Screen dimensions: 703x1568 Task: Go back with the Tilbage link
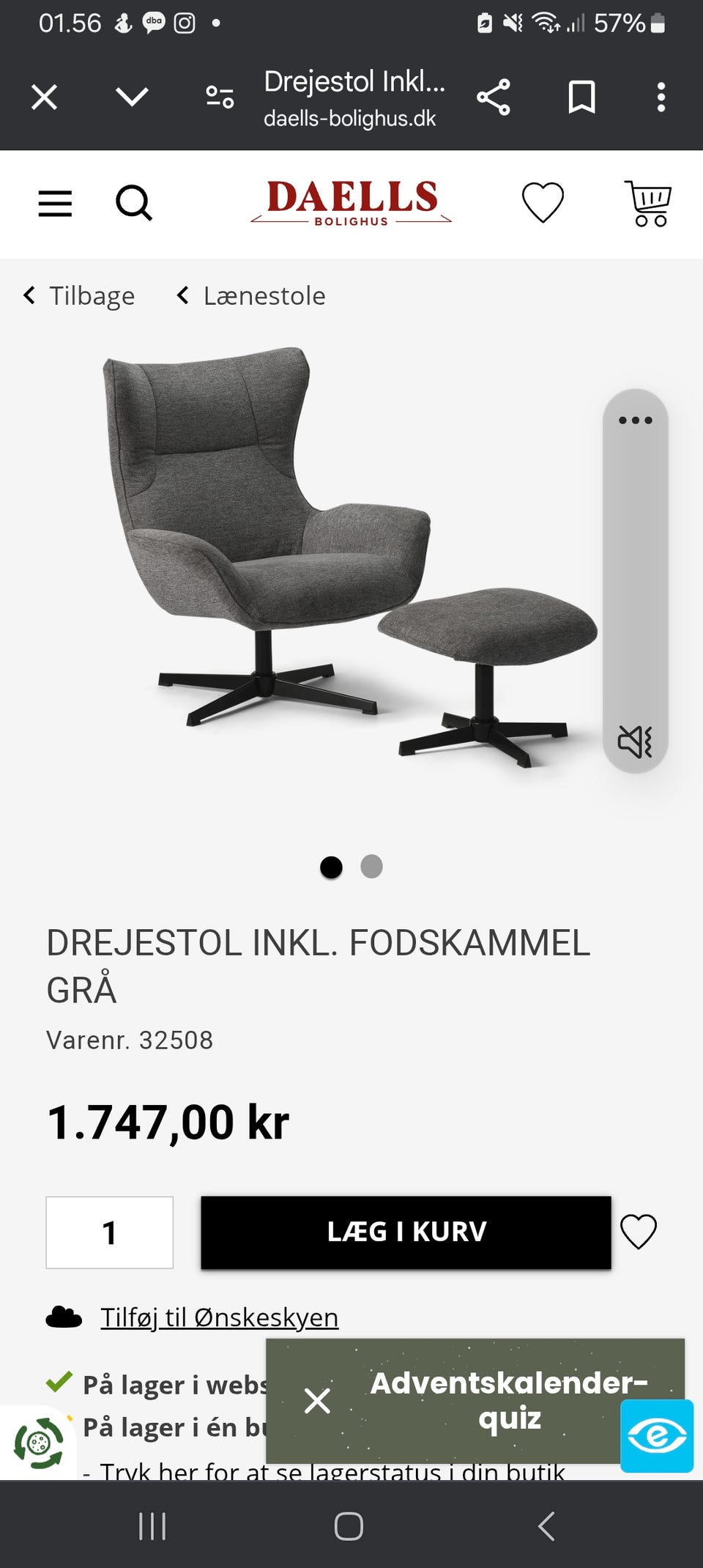pyautogui.click(x=80, y=296)
